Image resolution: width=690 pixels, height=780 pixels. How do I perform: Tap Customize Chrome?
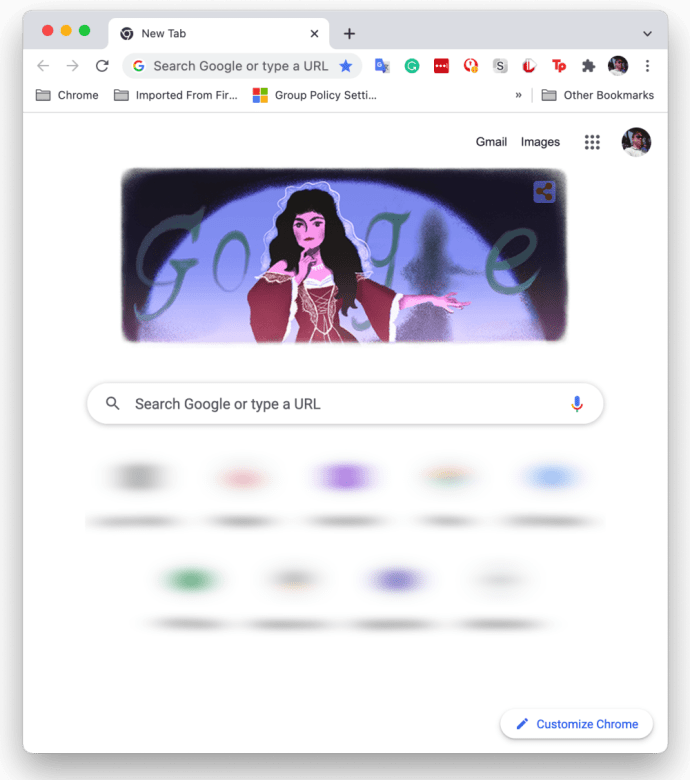[x=576, y=724]
